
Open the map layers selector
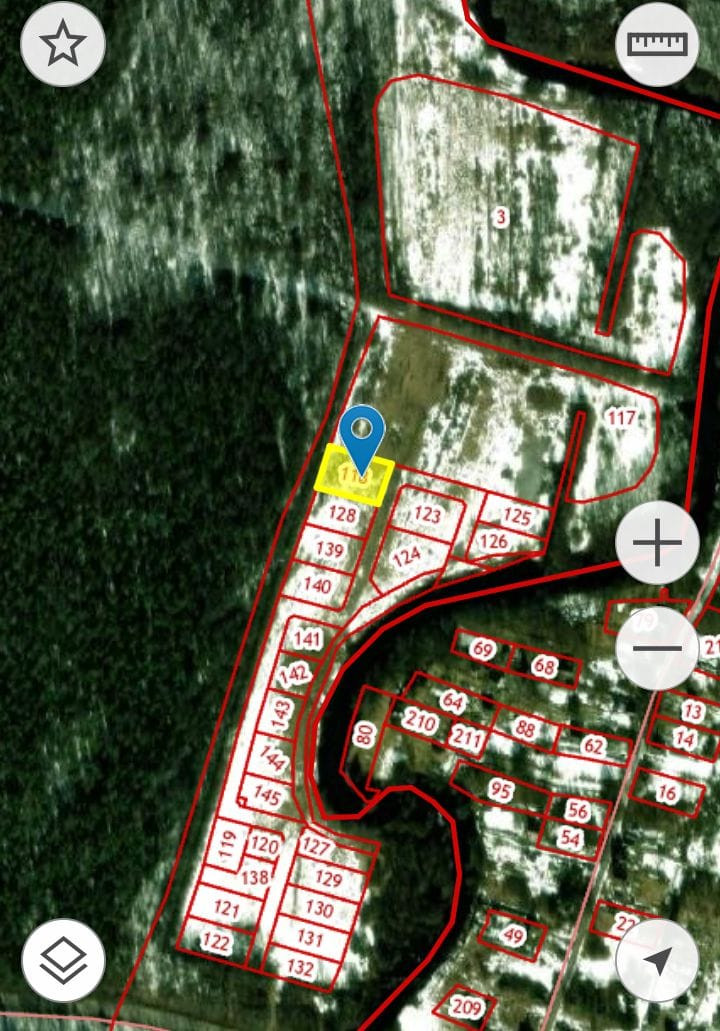62,961
